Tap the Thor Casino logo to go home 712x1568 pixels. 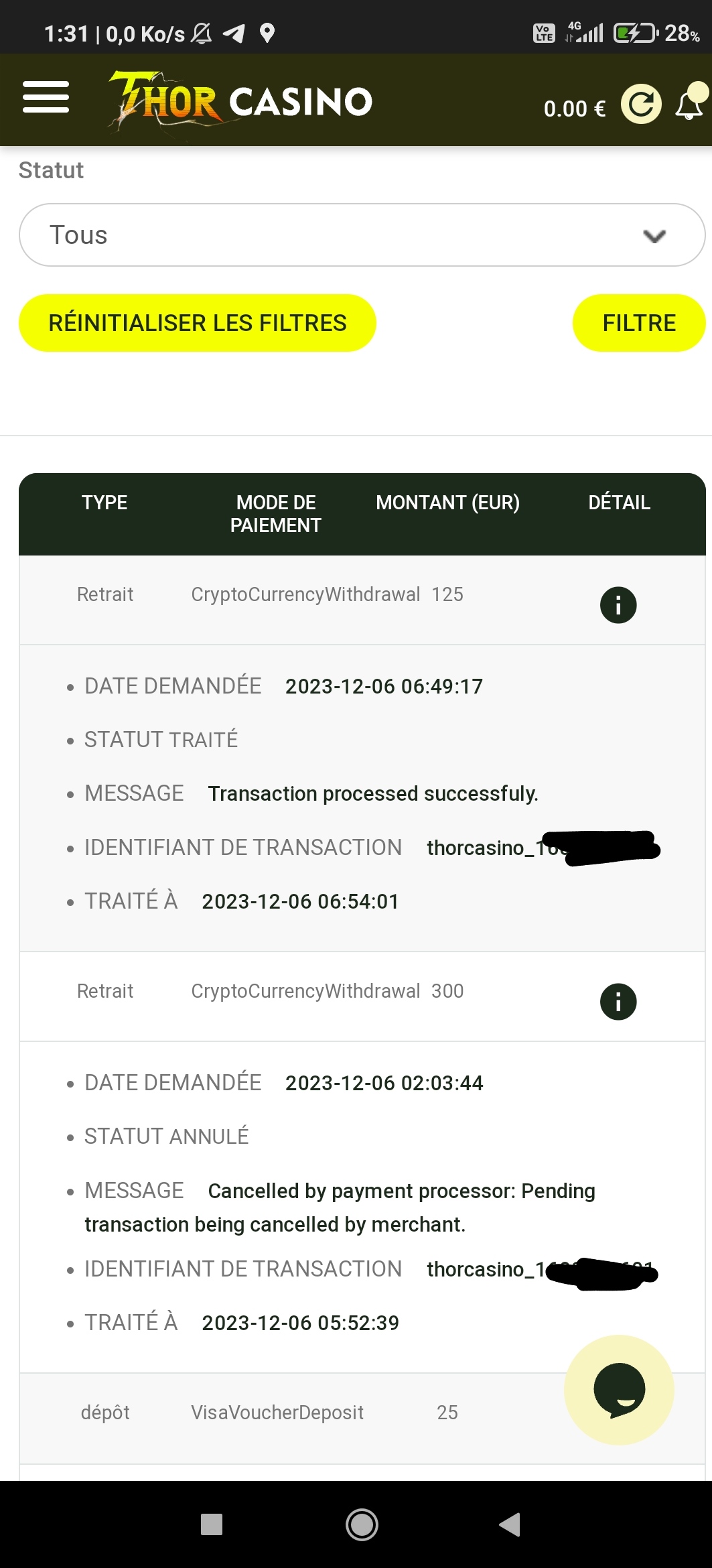click(x=240, y=101)
